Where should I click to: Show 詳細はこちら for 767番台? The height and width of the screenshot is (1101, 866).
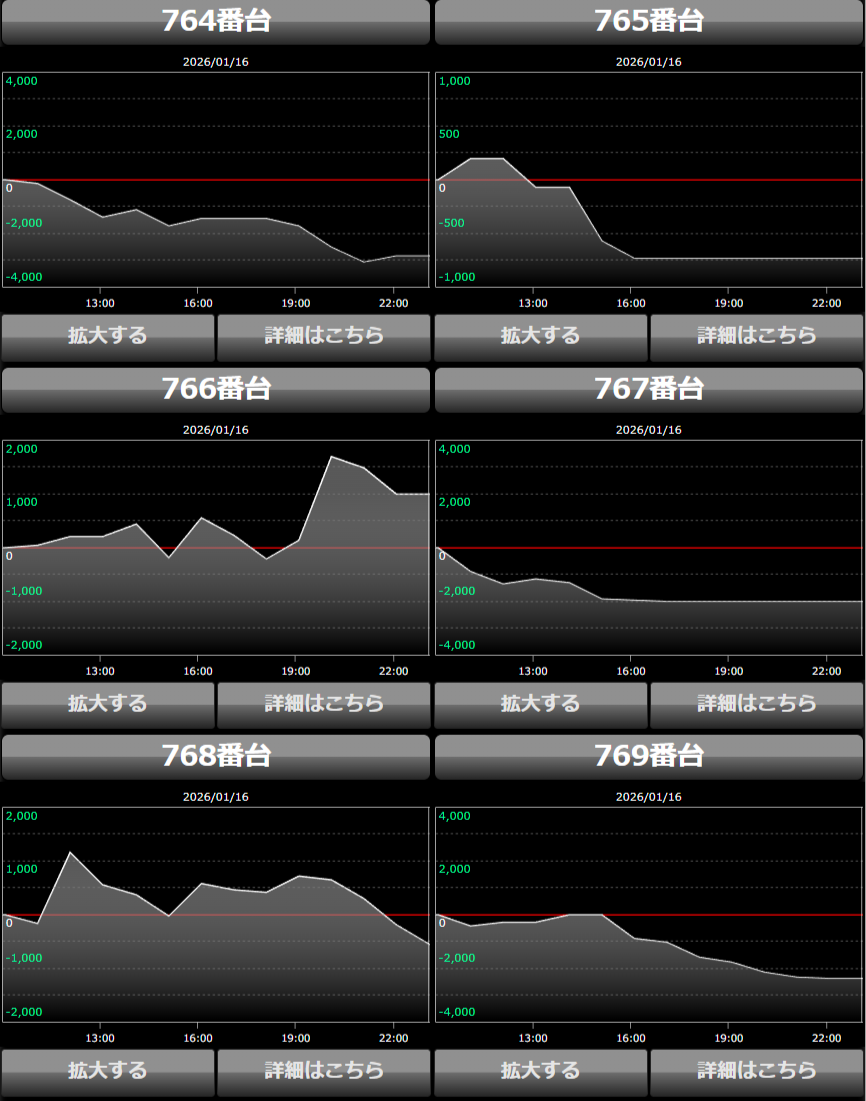pos(757,705)
